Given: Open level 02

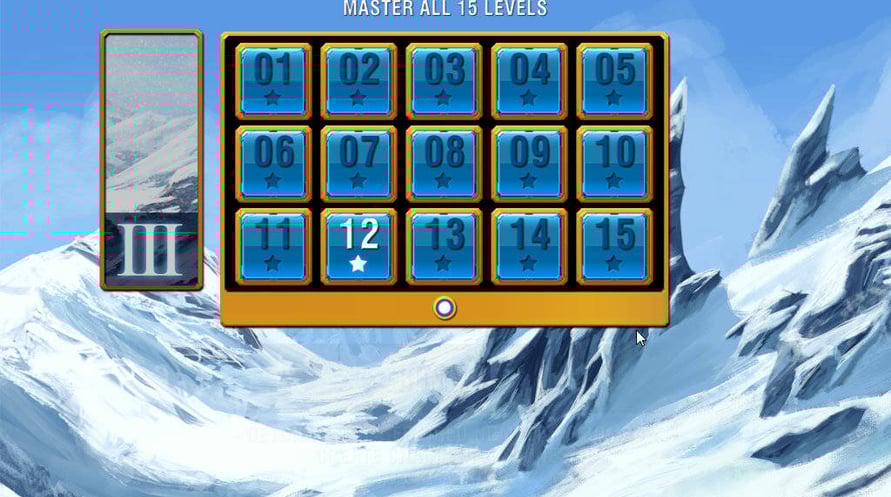Looking at the screenshot, I should coord(359,80).
